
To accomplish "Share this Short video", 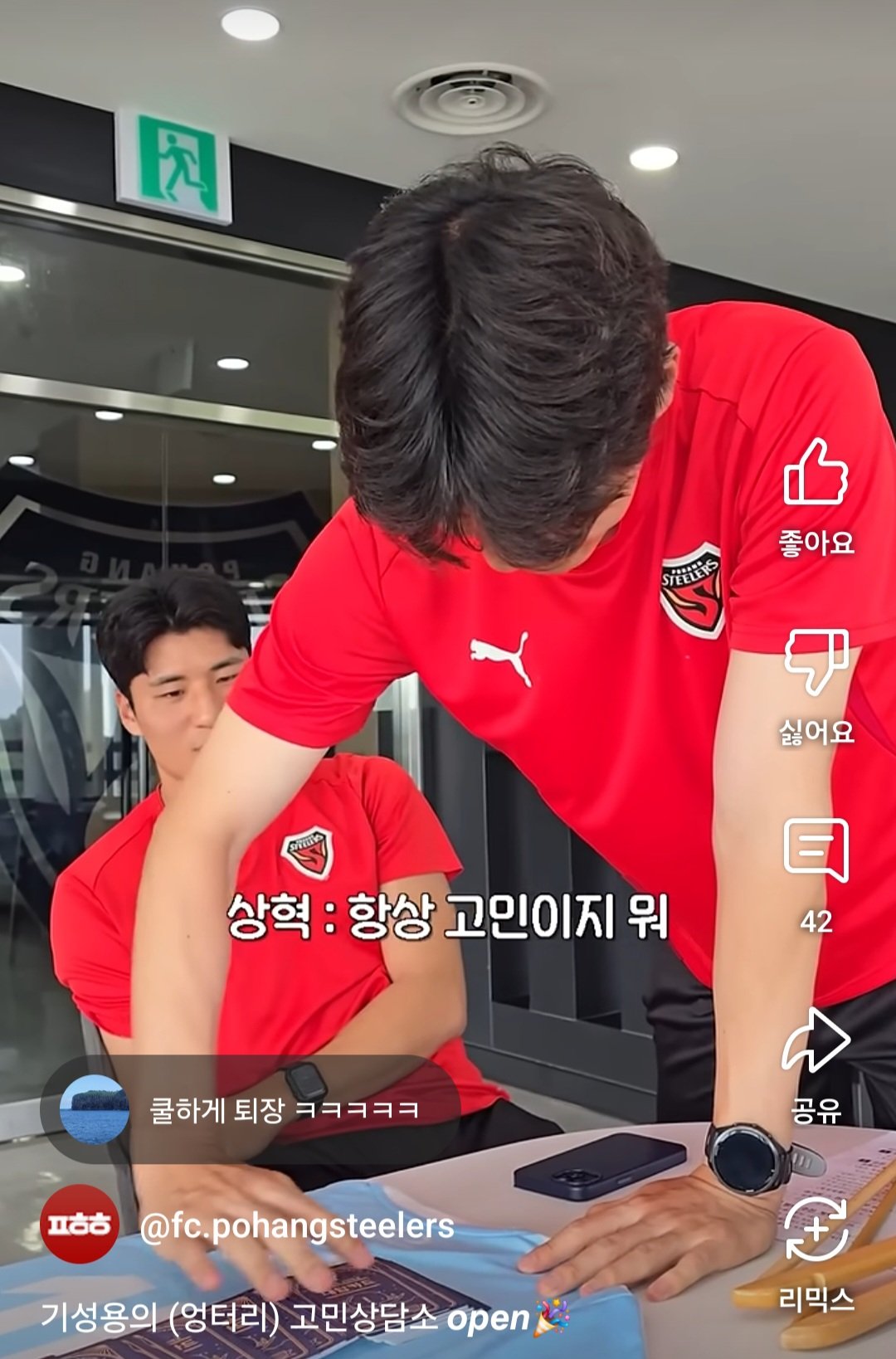I will (816, 1041).
